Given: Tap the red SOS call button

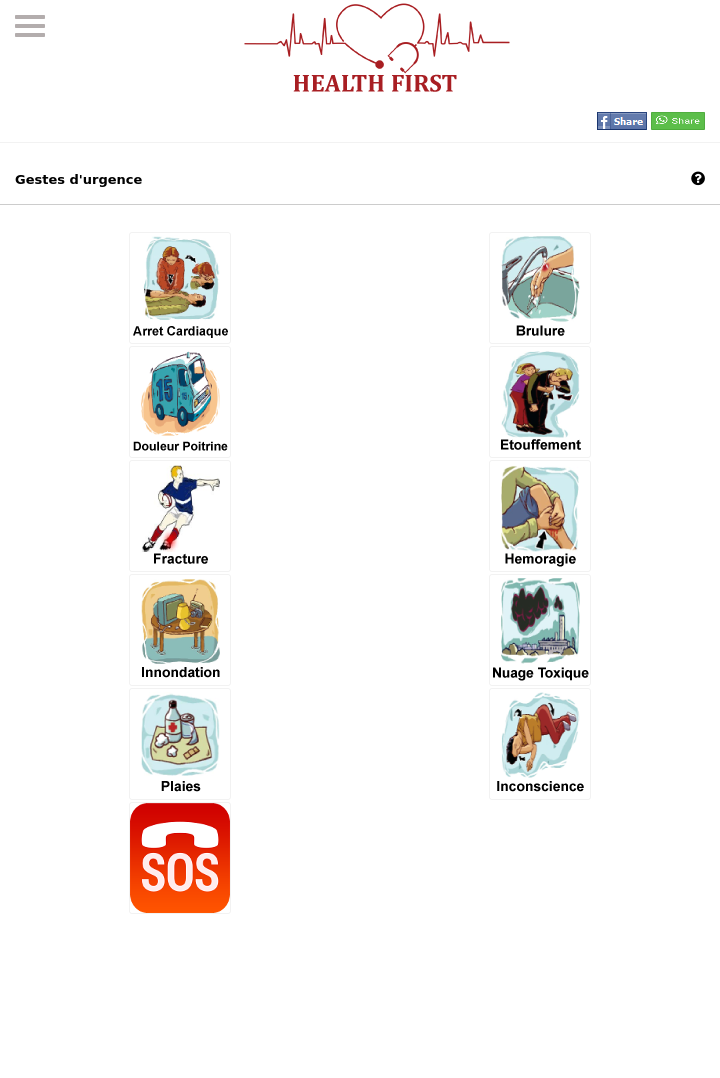Looking at the screenshot, I should click(x=180, y=858).
